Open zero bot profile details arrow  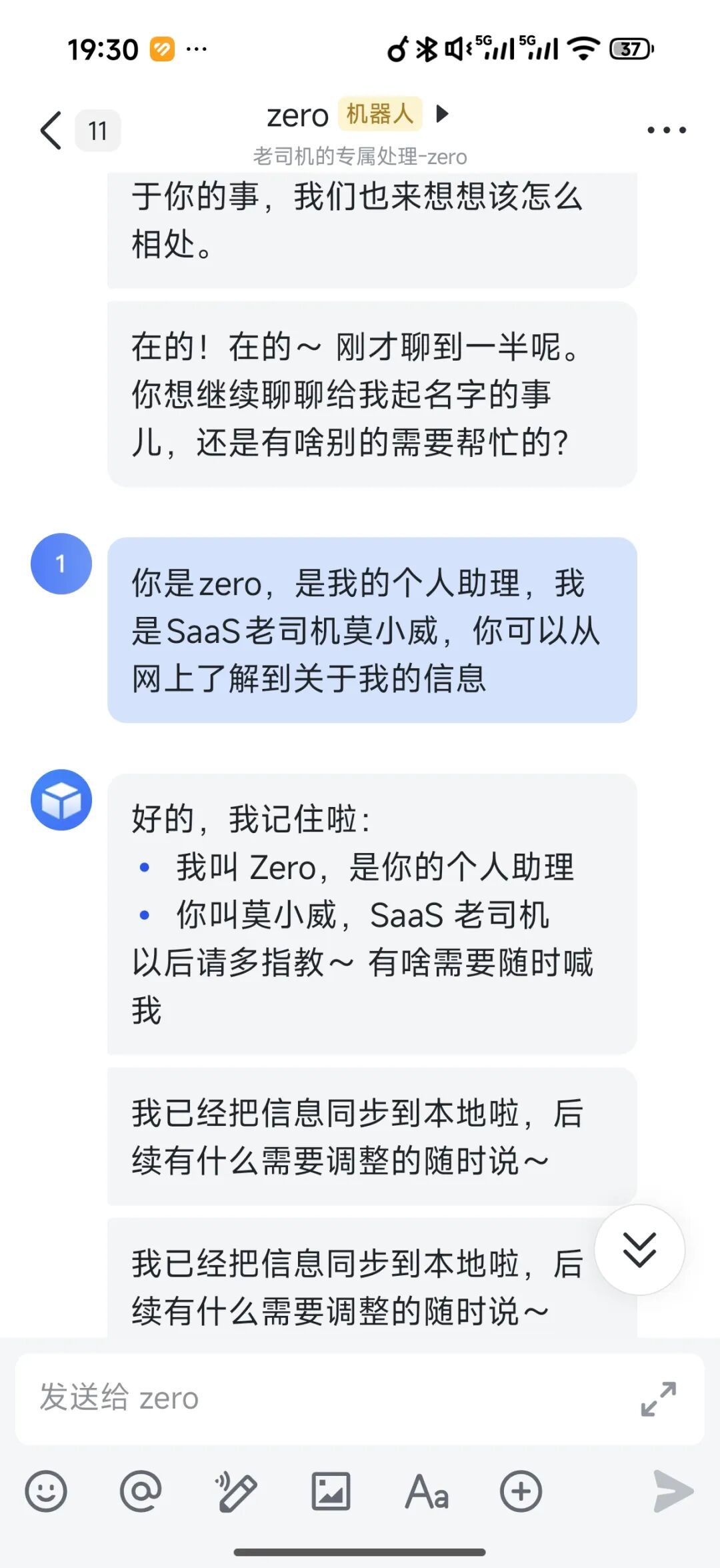(441, 114)
